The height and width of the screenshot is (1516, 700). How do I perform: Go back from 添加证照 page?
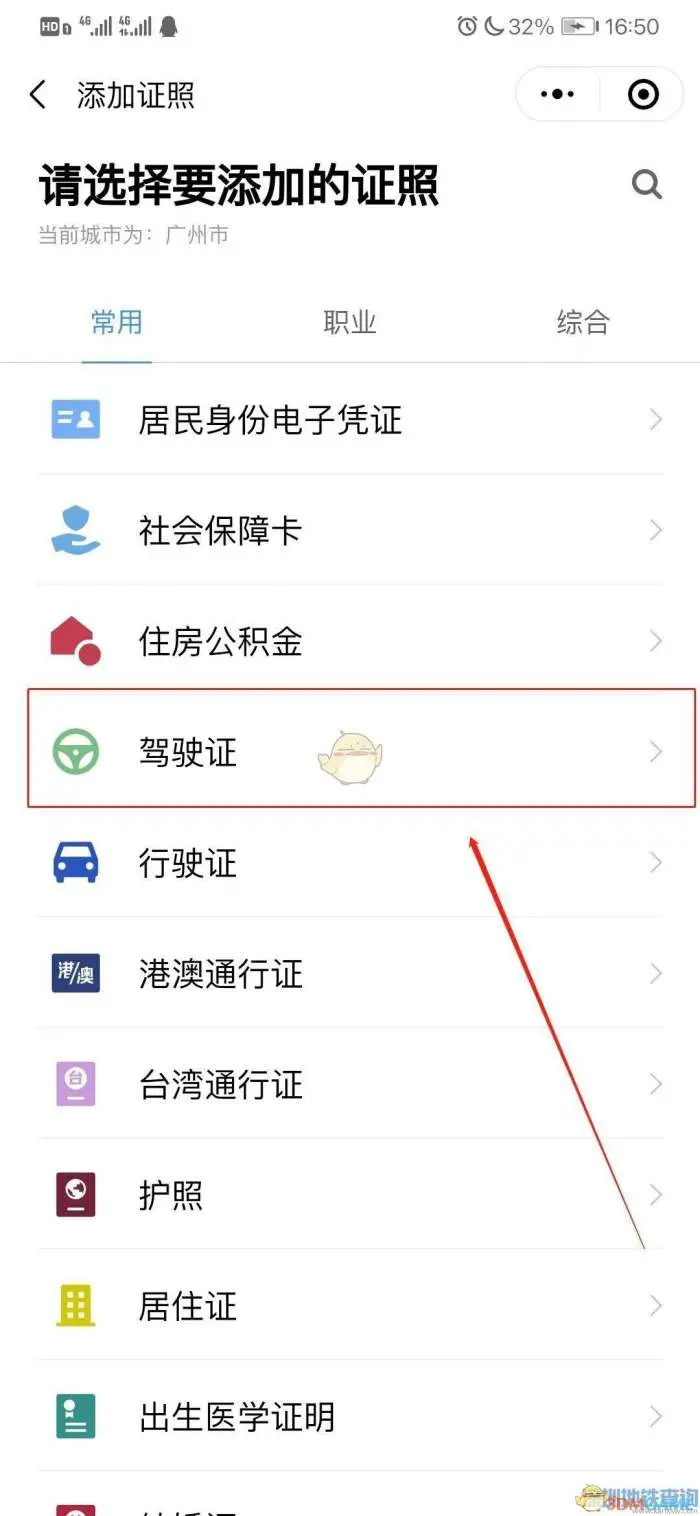38,96
